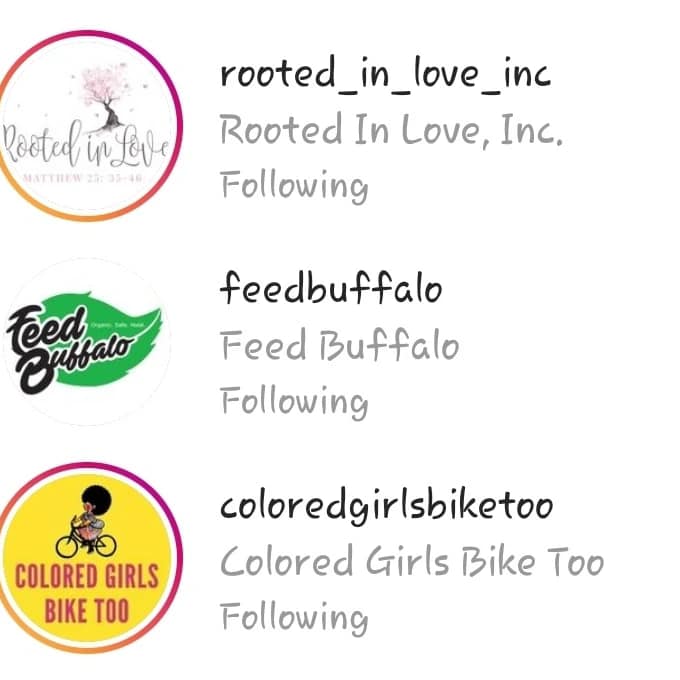This screenshot has height=680, width=680.
Task: Open the rooted_in_love_inc profile
Action: pyautogui.click(x=385, y=74)
